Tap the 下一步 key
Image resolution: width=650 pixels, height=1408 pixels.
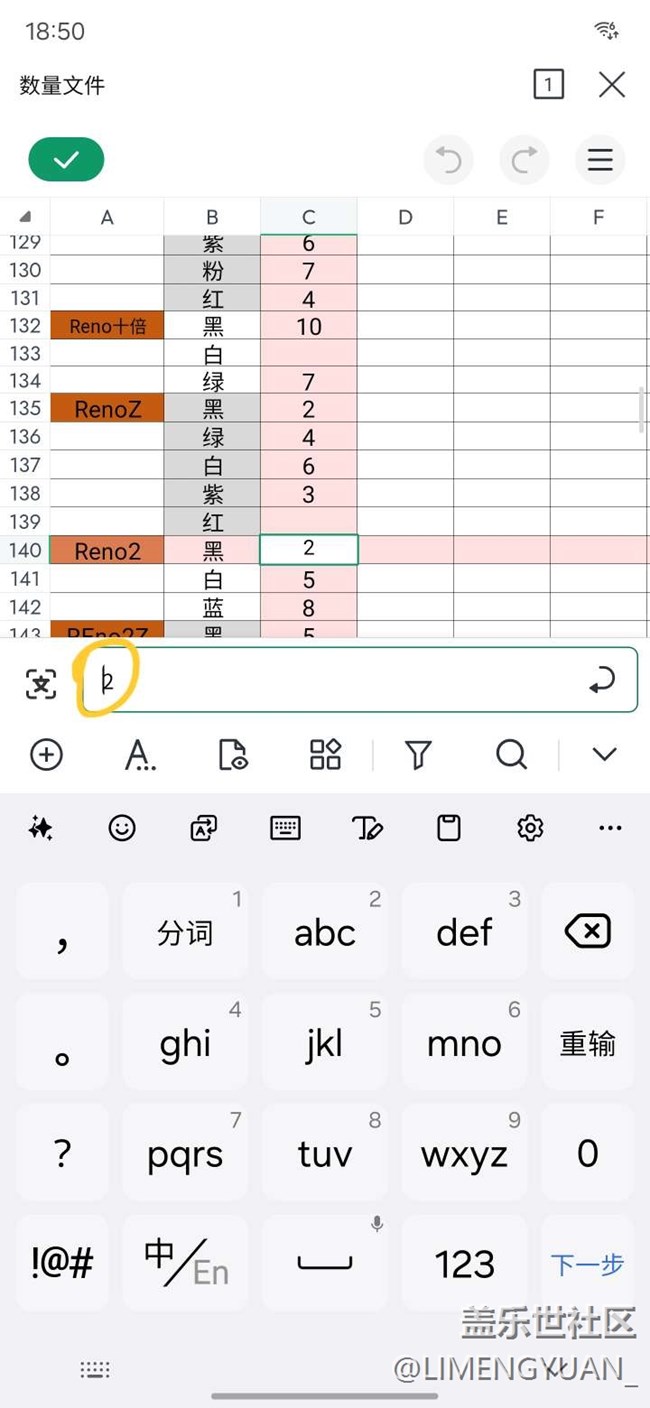(588, 1264)
